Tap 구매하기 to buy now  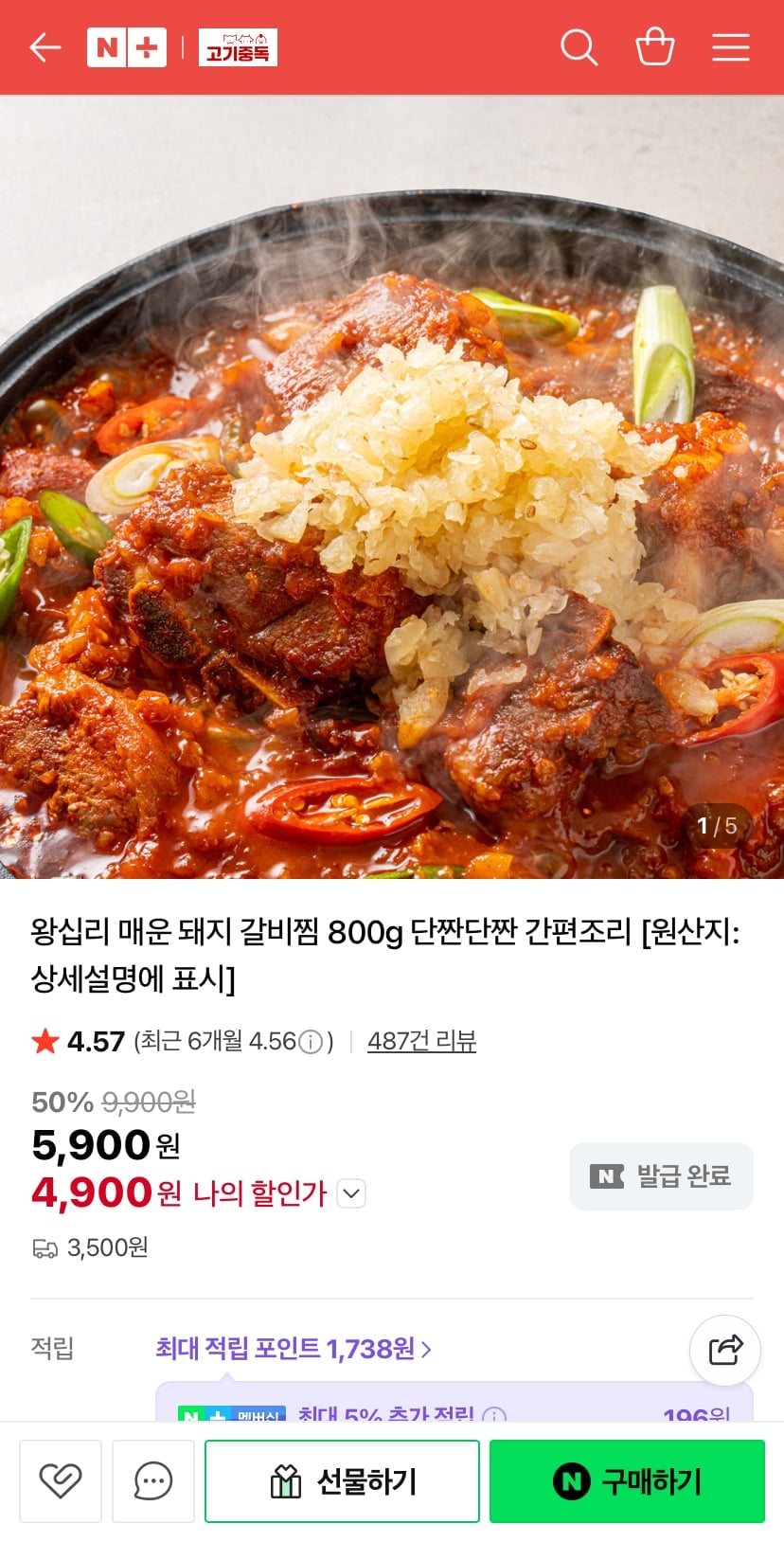pos(627,1481)
